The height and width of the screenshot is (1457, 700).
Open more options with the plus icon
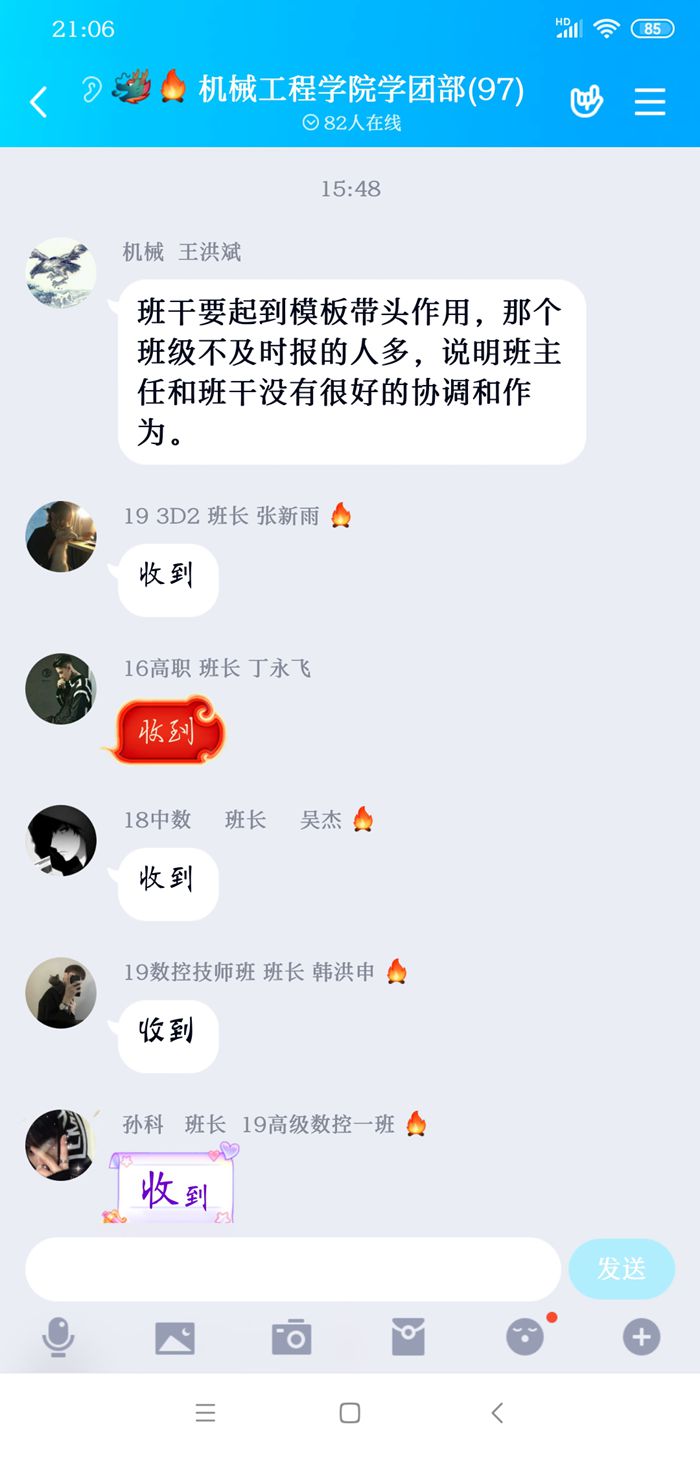[x=641, y=1337]
